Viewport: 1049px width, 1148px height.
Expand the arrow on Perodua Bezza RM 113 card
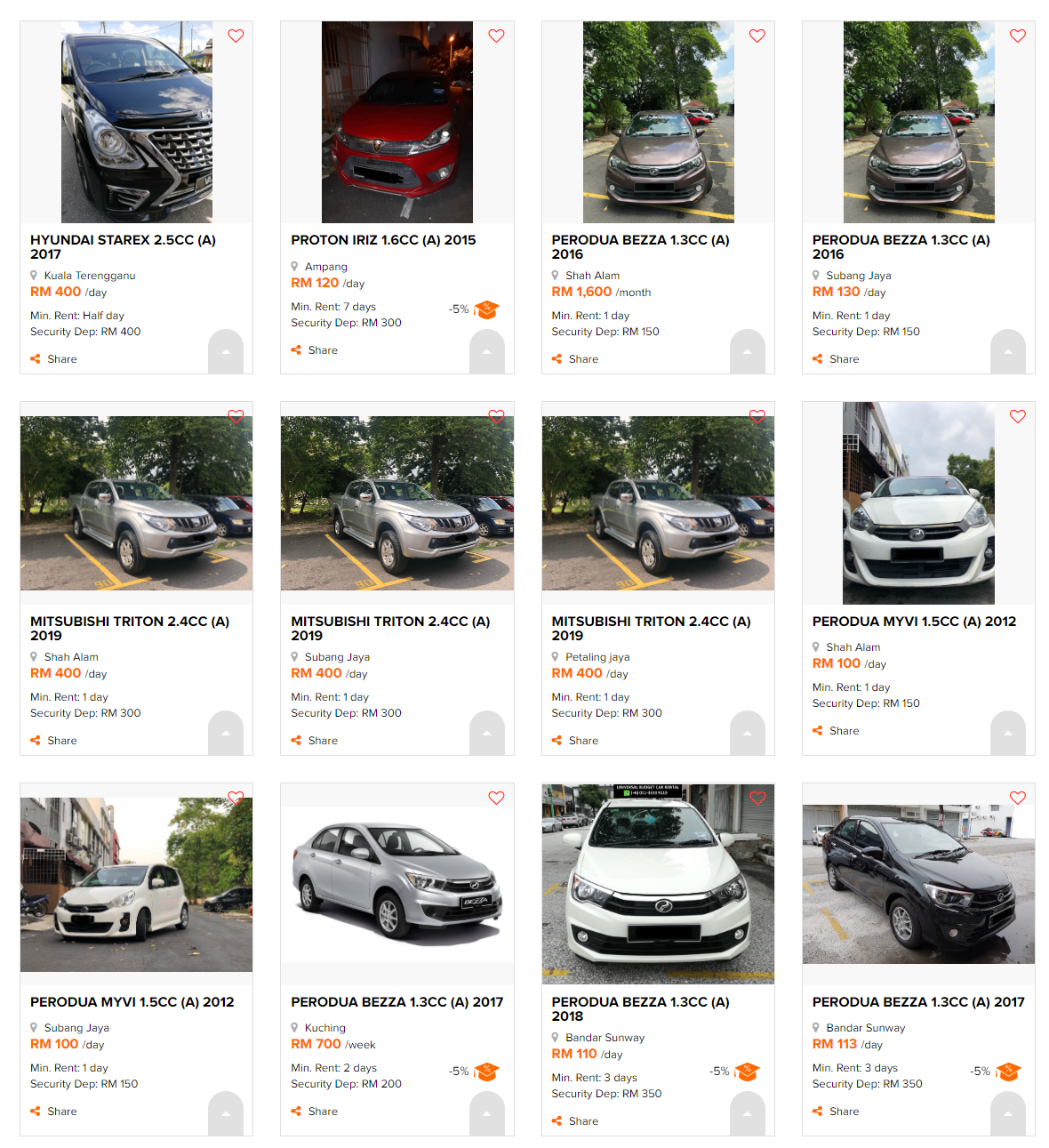coord(1007,1114)
